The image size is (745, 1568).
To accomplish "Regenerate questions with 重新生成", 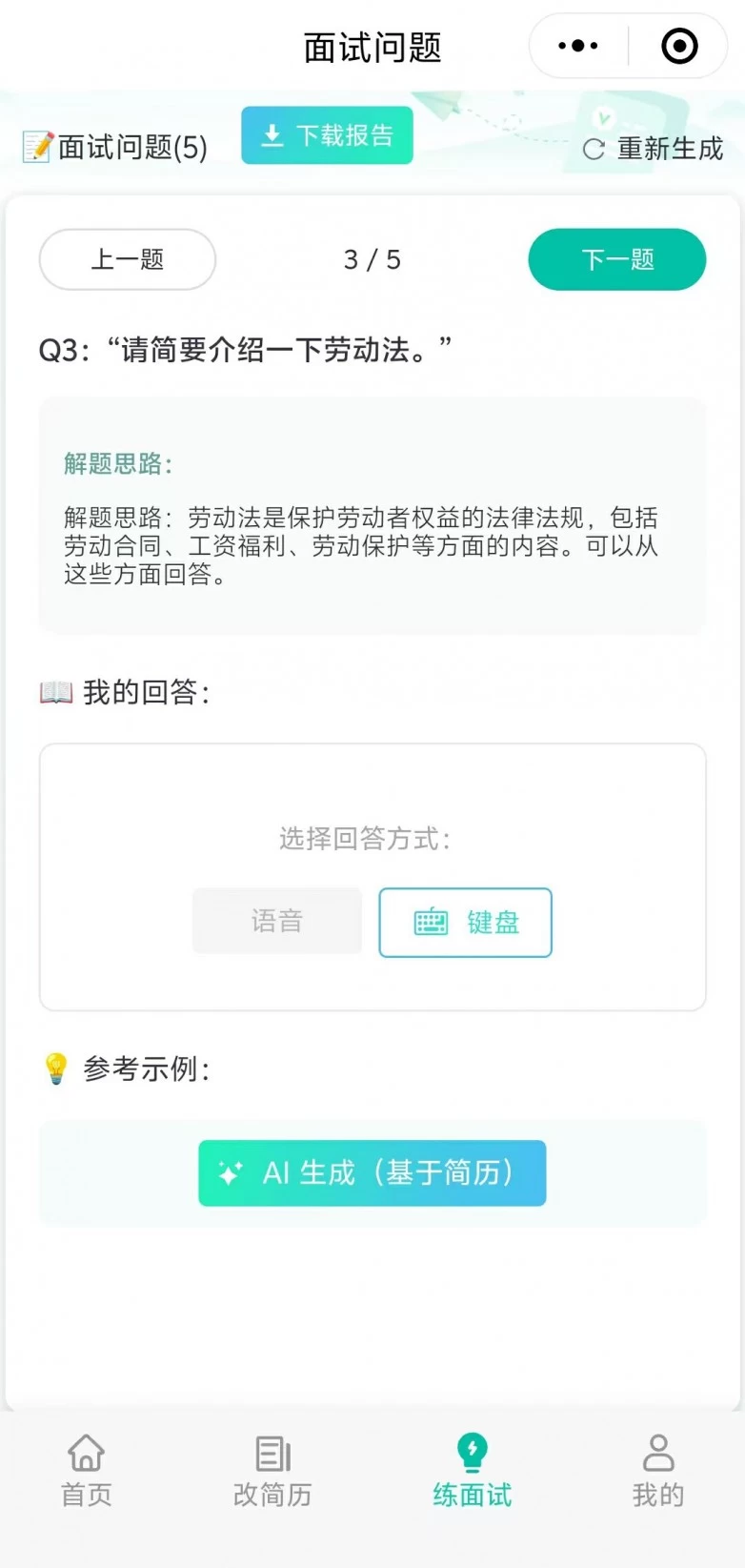I will coord(654,149).
